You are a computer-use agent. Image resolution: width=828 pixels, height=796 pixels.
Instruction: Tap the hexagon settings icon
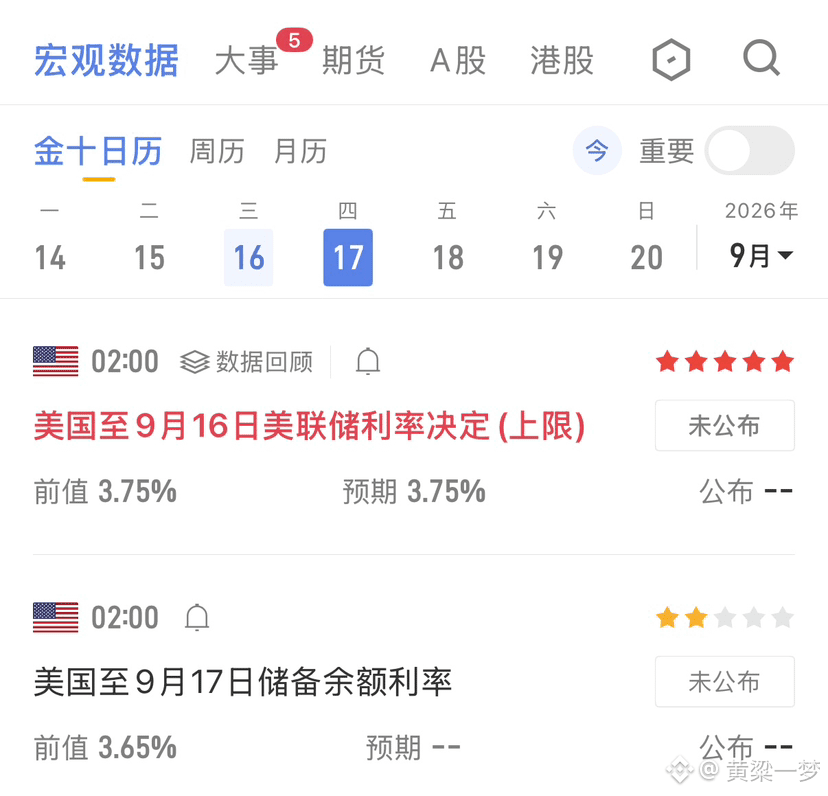671,60
